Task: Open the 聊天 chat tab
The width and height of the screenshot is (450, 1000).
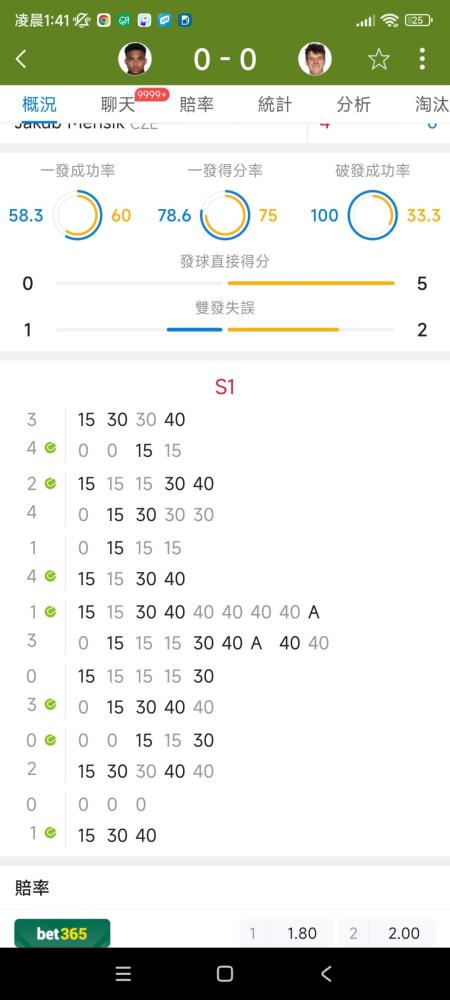Action: coord(119,105)
